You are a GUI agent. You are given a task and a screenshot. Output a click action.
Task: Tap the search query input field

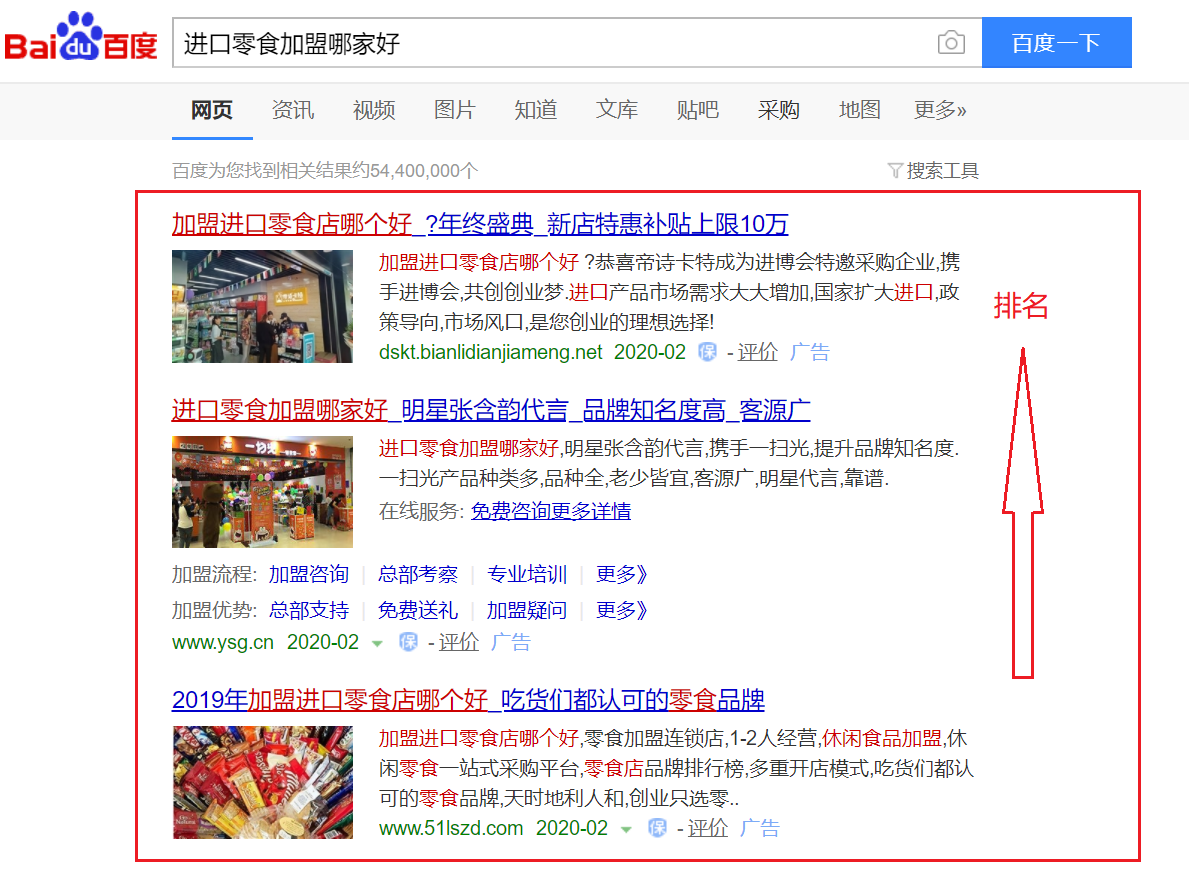click(550, 43)
